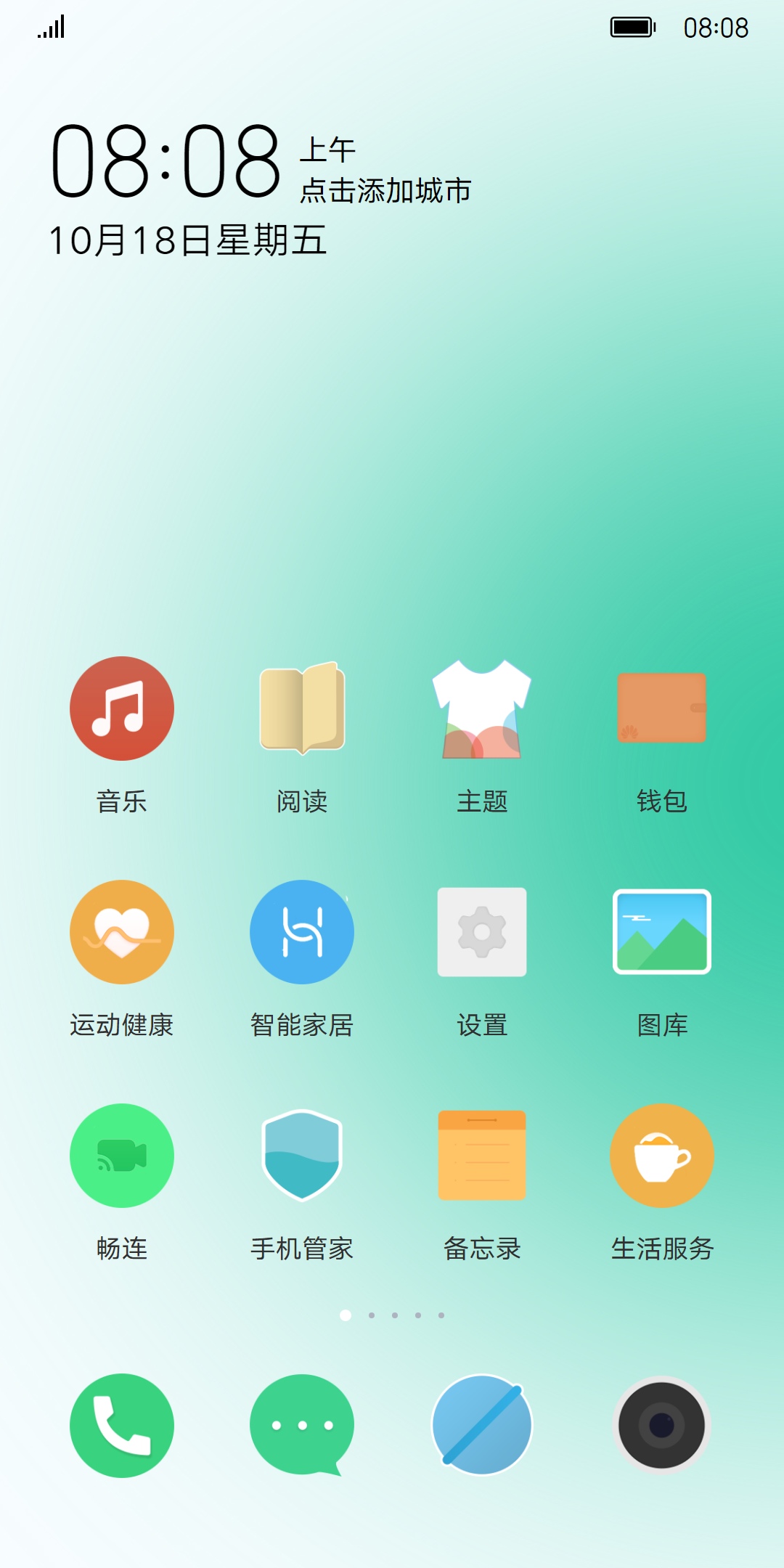This screenshot has height=1568, width=784.
Task: Open 生活服务 life services app
Action: pos(662,1156)
